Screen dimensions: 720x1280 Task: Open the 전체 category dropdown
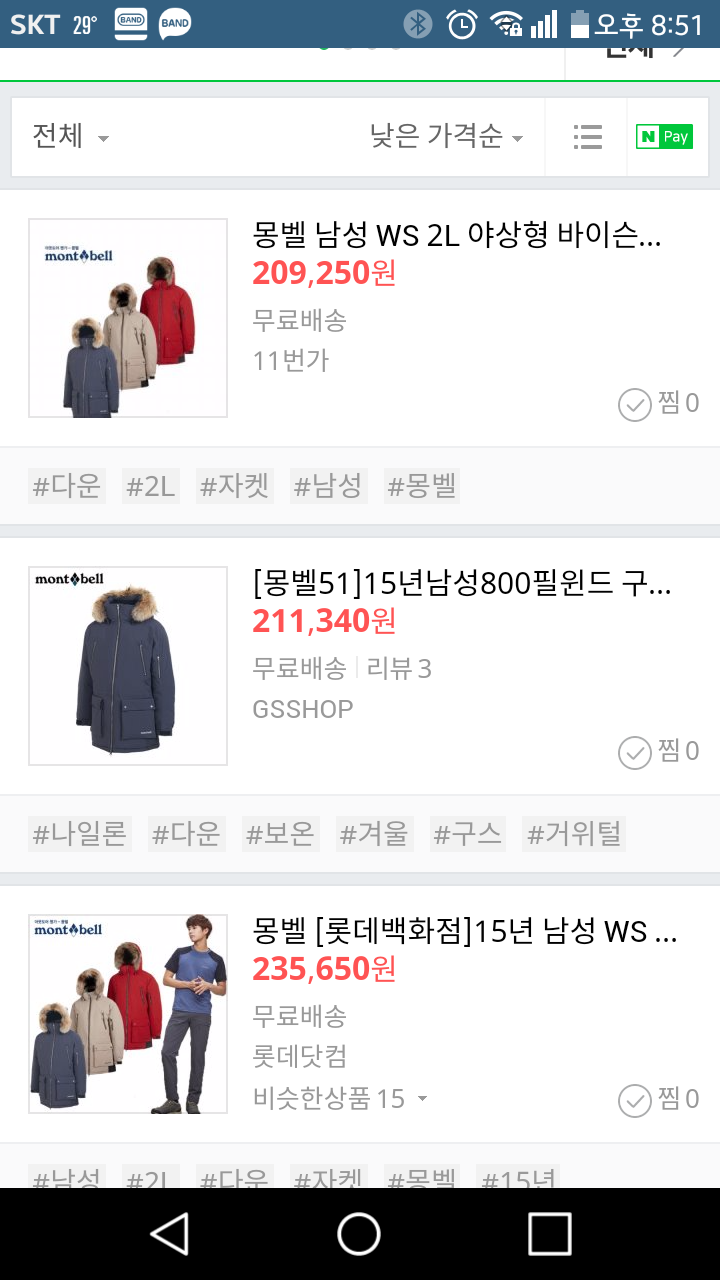tap(70, 137)
